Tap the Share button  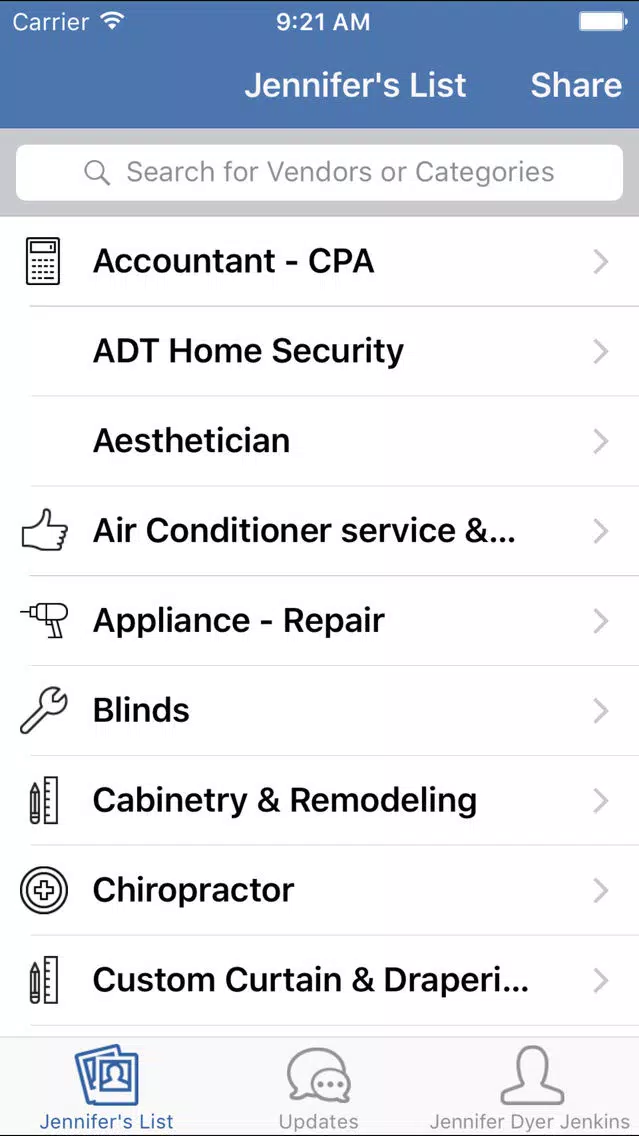[576, 85]
